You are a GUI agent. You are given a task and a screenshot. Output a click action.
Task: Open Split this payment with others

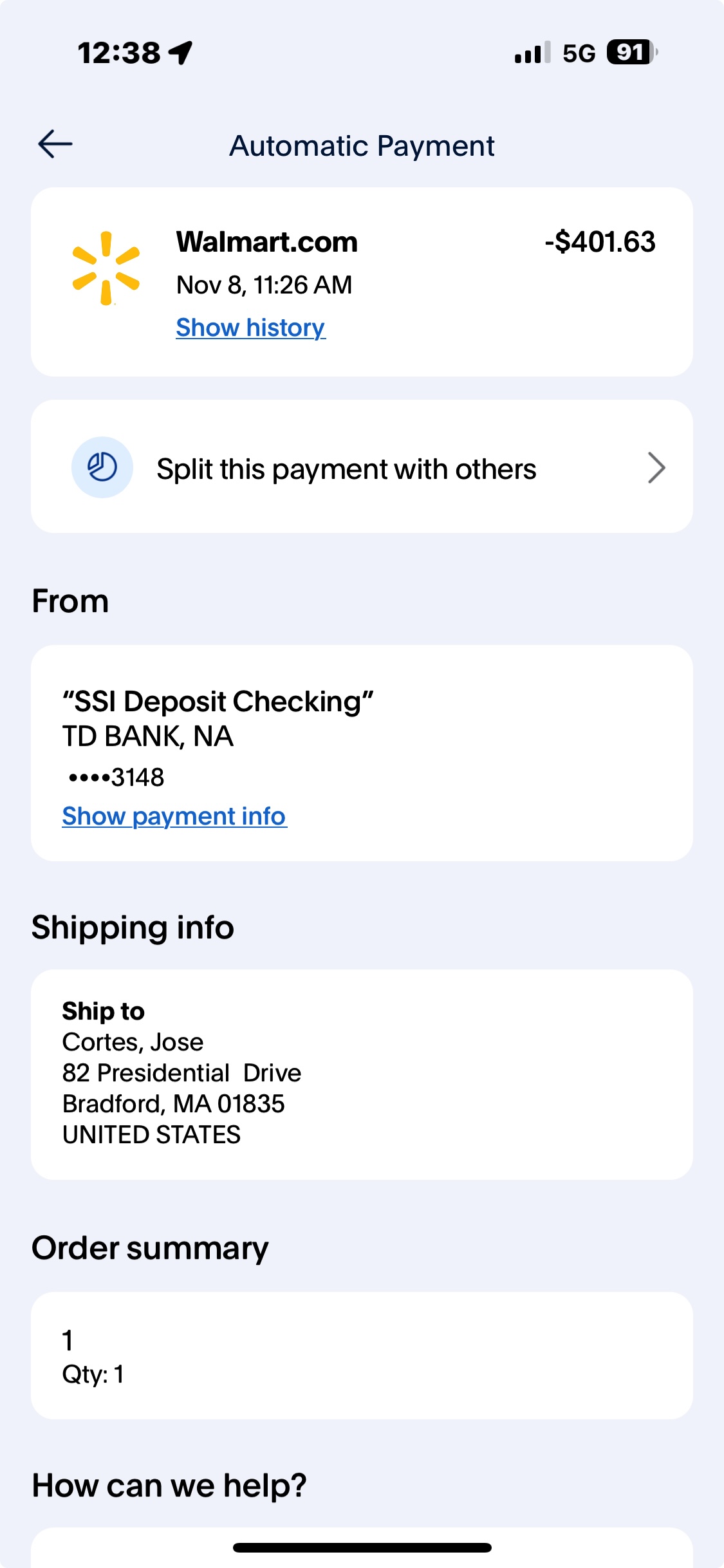[x=362, y=468]
